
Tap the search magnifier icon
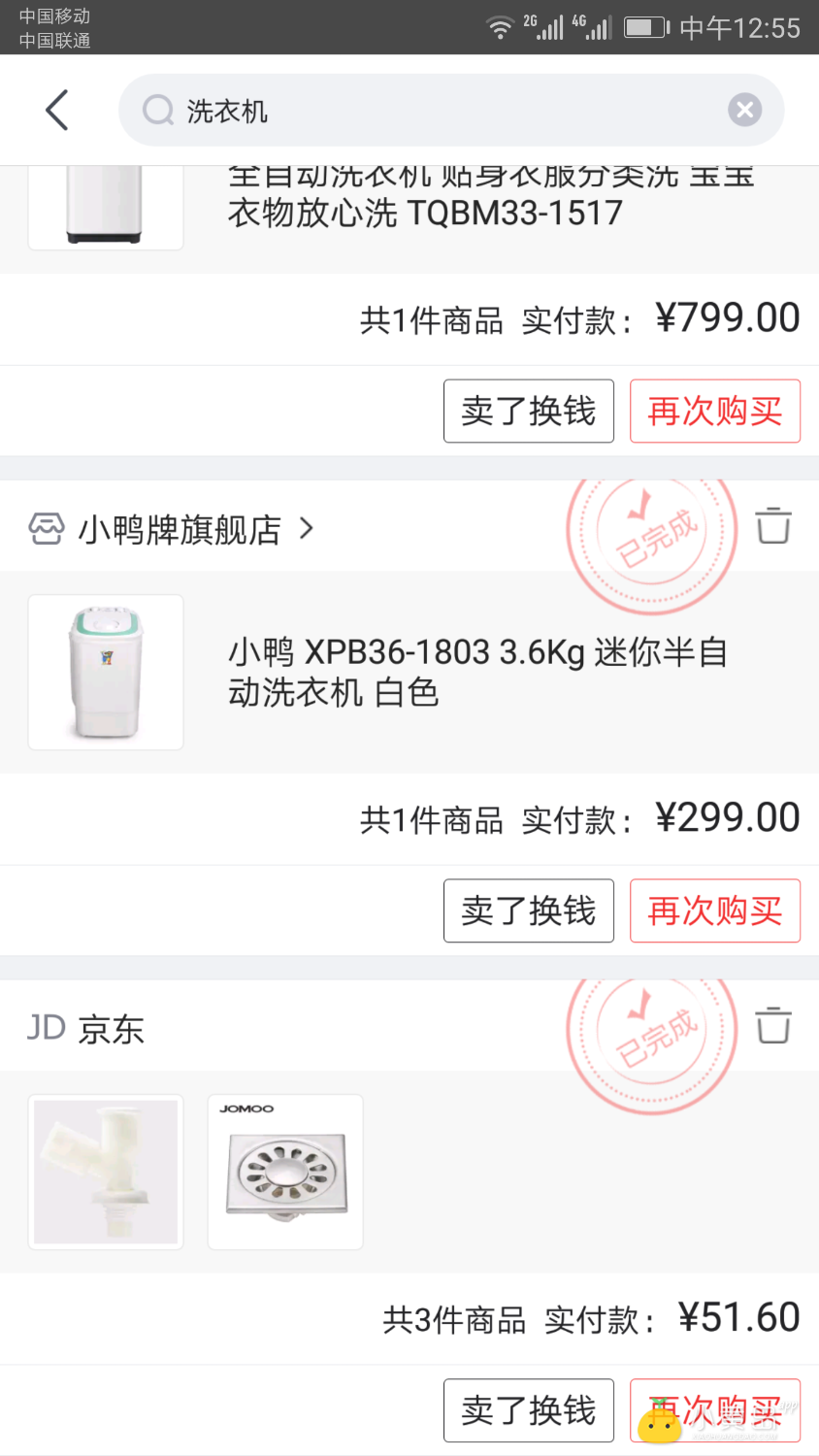coord(156,110)
